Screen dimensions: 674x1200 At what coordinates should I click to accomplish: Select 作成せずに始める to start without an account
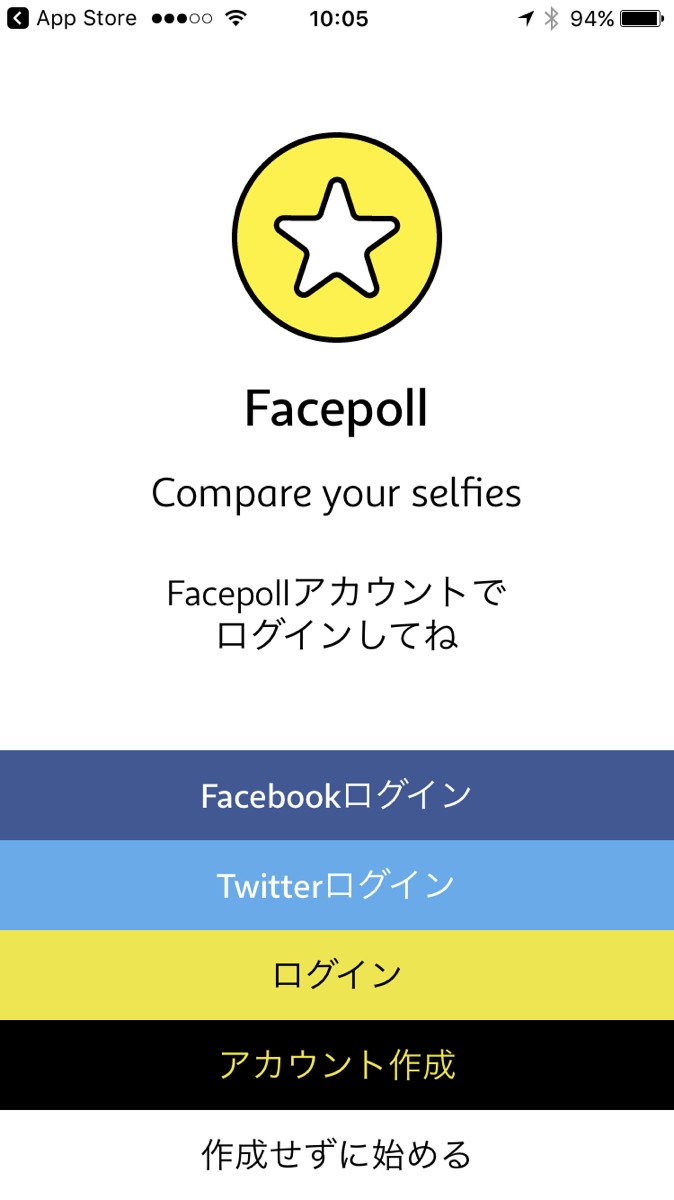point(337,1155)
